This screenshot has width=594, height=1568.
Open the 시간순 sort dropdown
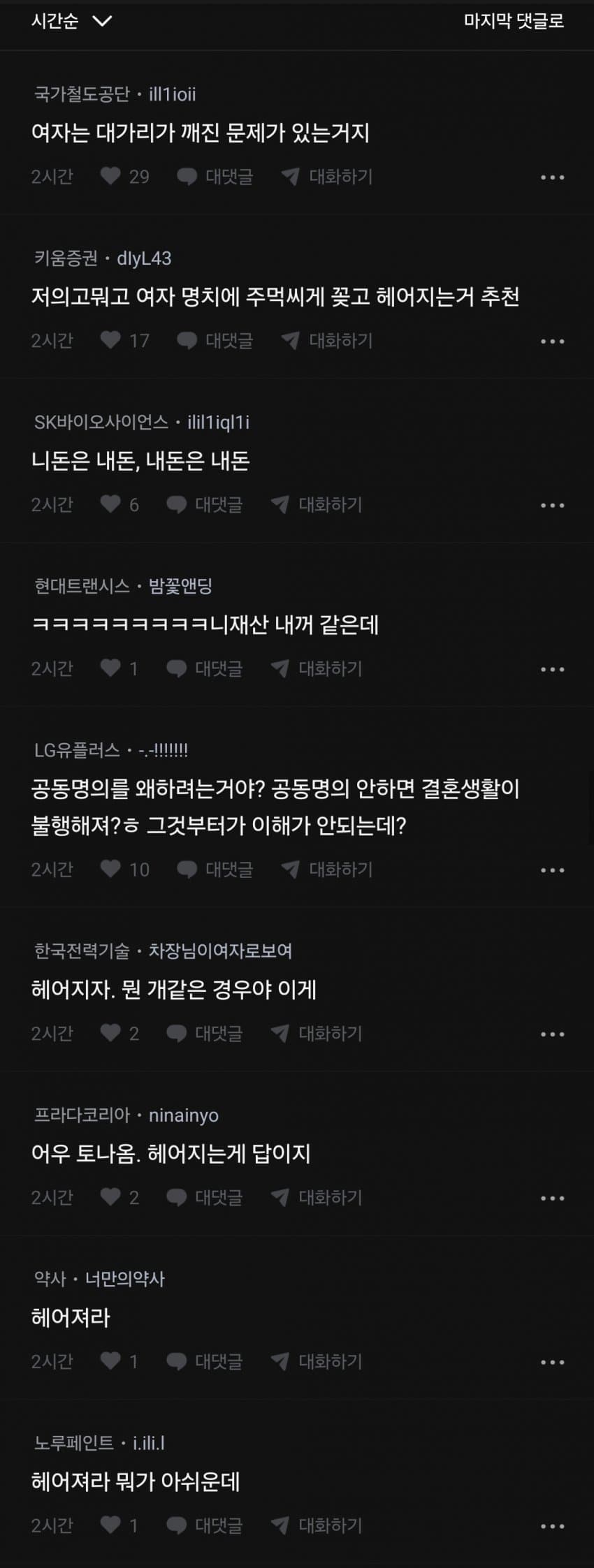[71, 21]
